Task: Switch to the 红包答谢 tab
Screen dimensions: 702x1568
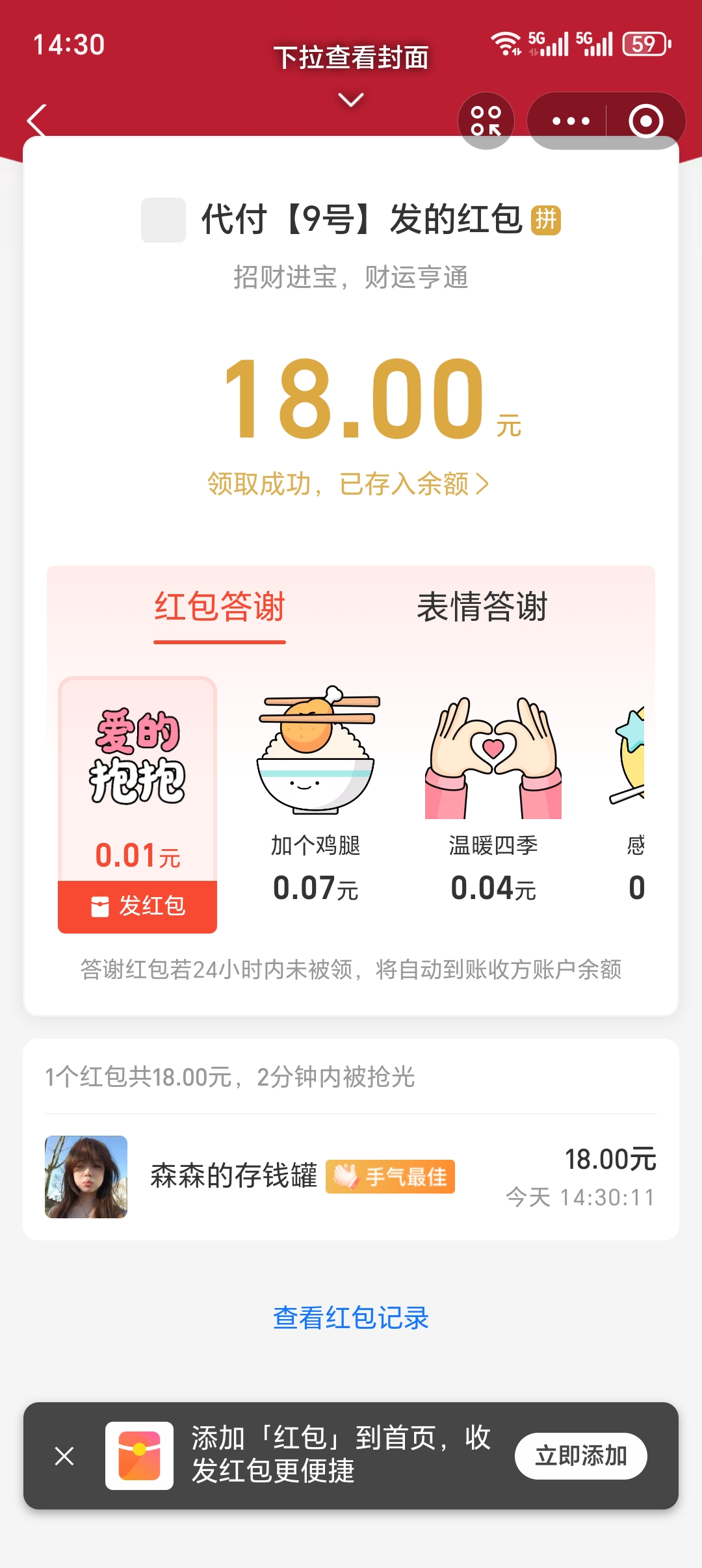Action: (x=220, y=607)
